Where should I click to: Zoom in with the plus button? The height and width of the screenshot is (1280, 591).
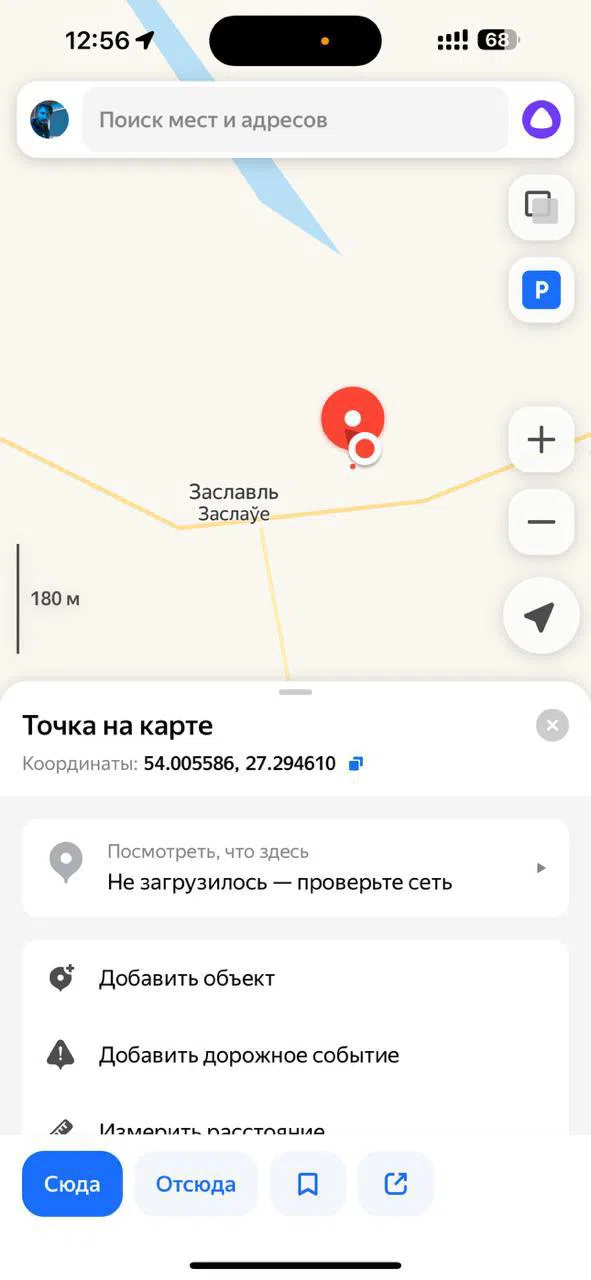[541, 439]
